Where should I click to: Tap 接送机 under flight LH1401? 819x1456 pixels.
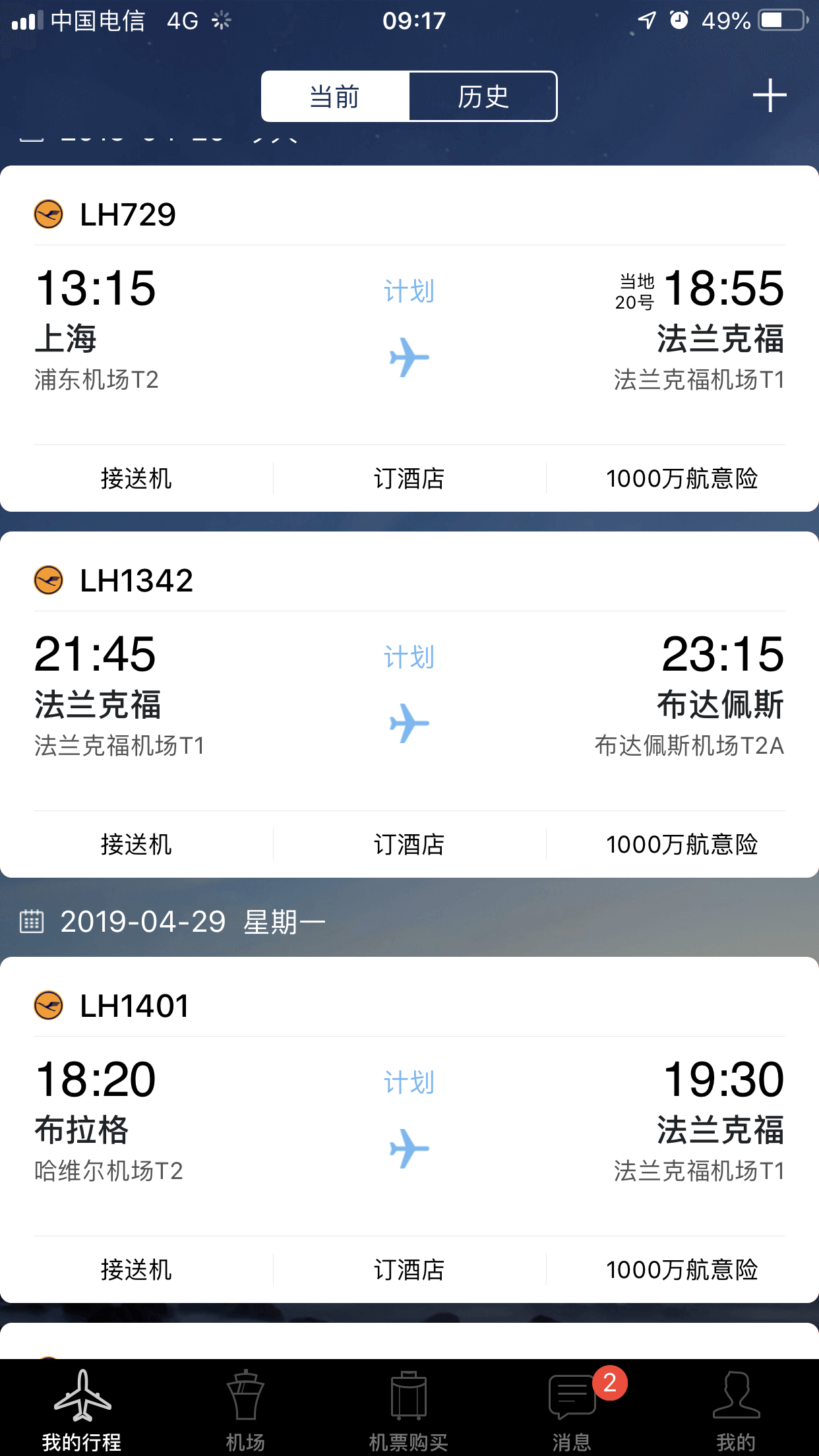tap(136, 1270)
